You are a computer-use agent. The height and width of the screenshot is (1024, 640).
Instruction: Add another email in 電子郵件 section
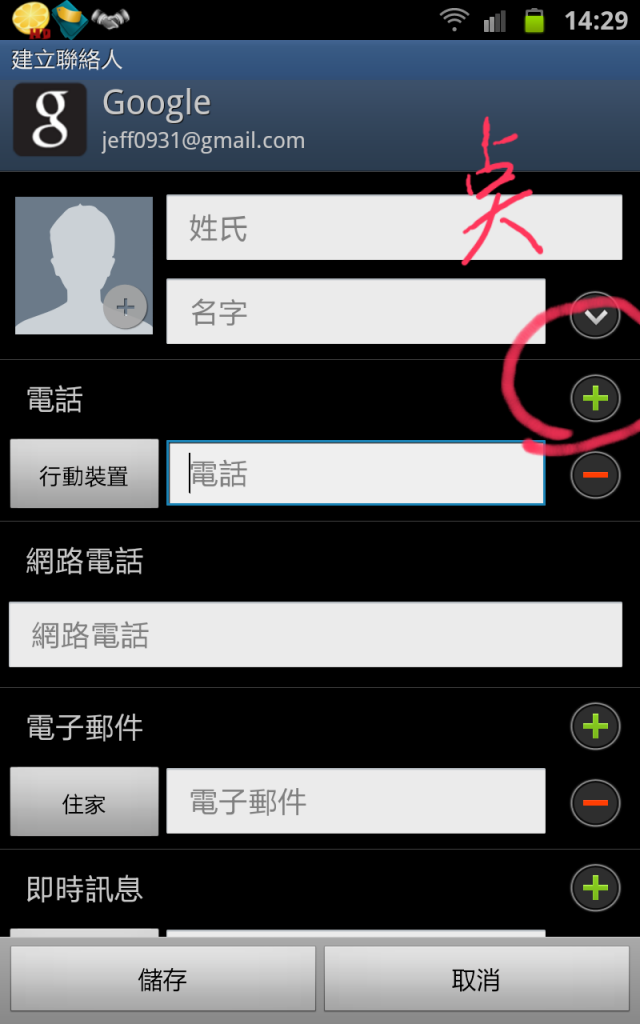pyautogui.click(x=595, y=726)
